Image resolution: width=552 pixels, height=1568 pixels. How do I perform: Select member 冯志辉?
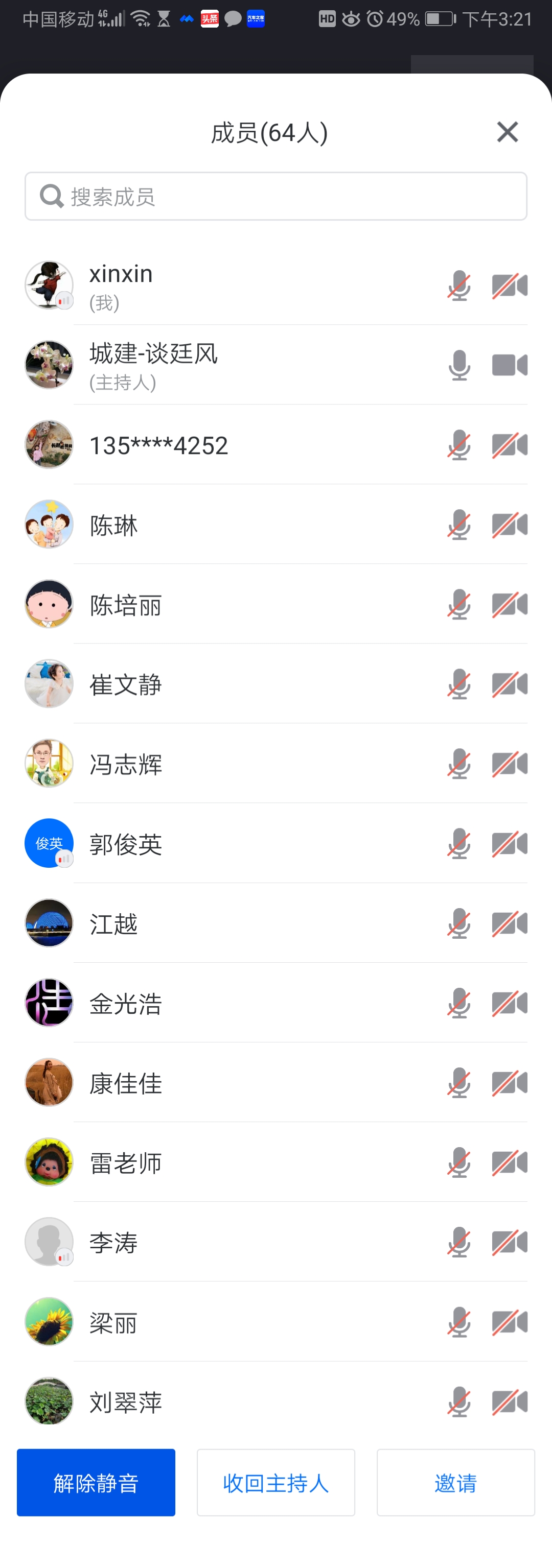(126, 764)
